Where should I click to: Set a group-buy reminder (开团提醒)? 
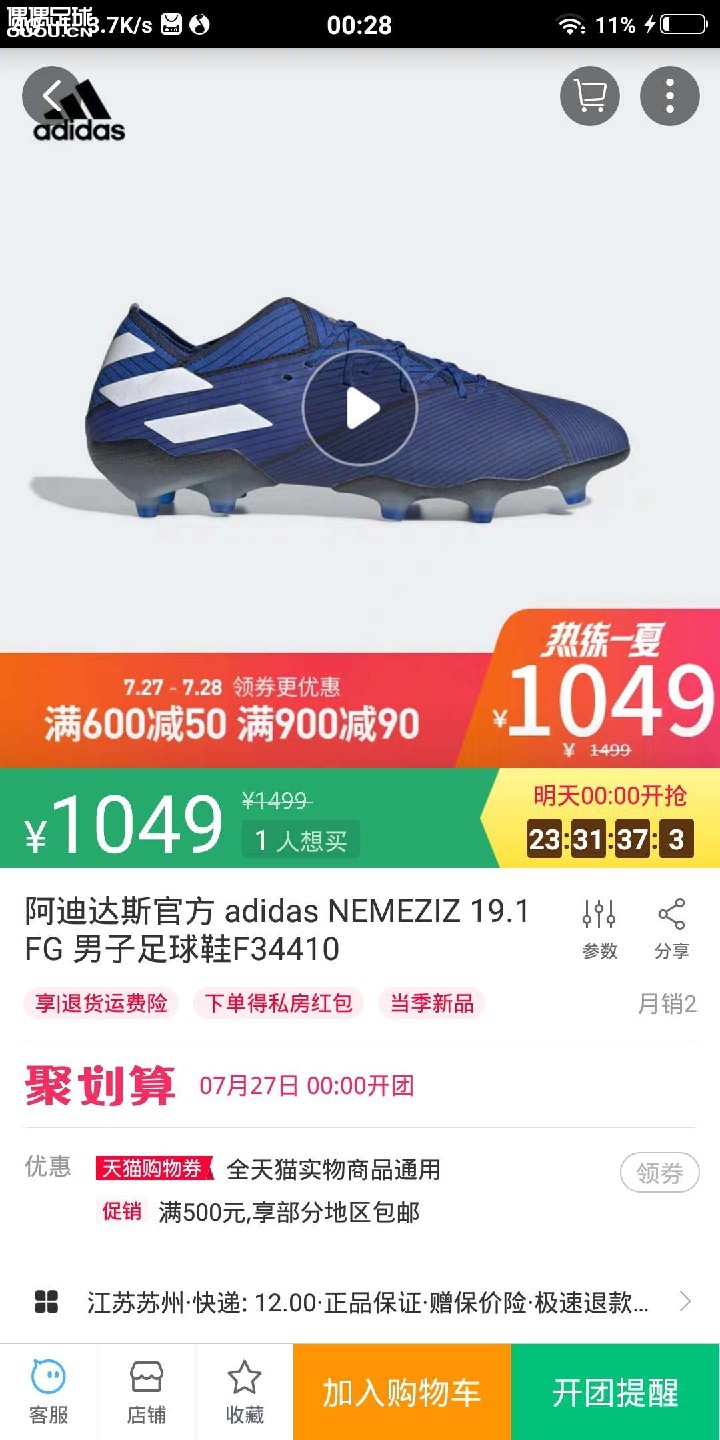(x=615, y=1392)
